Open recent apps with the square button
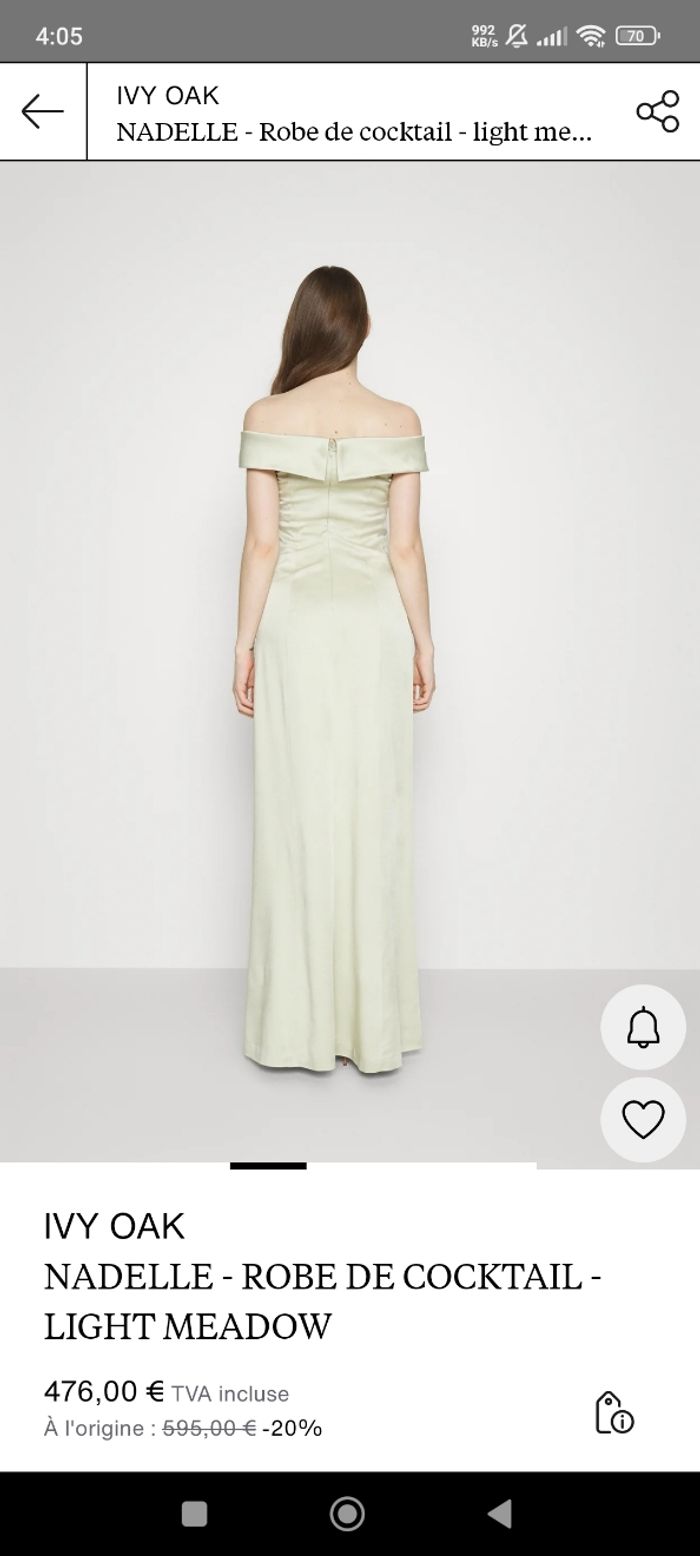 (x=195, y=1514)
